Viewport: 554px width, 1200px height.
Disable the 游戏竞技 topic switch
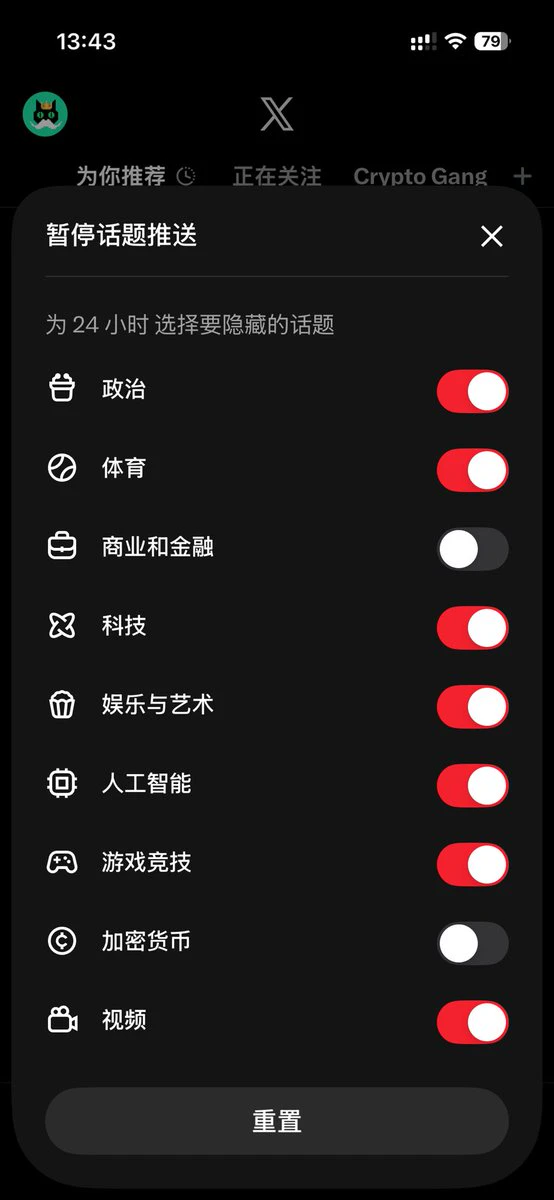(x=473, y=865)
